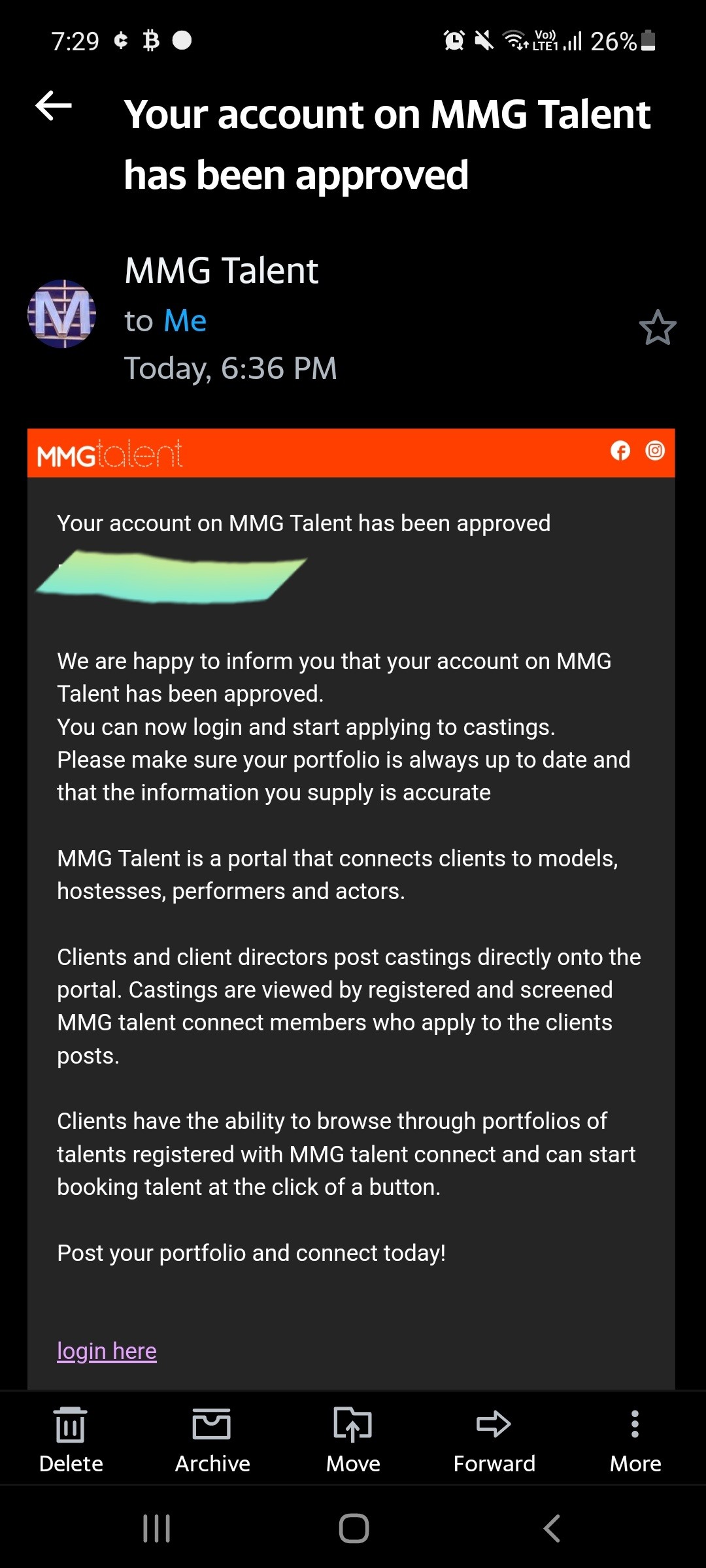Go back to the inbox with the back arrow

tap(54, 106)
